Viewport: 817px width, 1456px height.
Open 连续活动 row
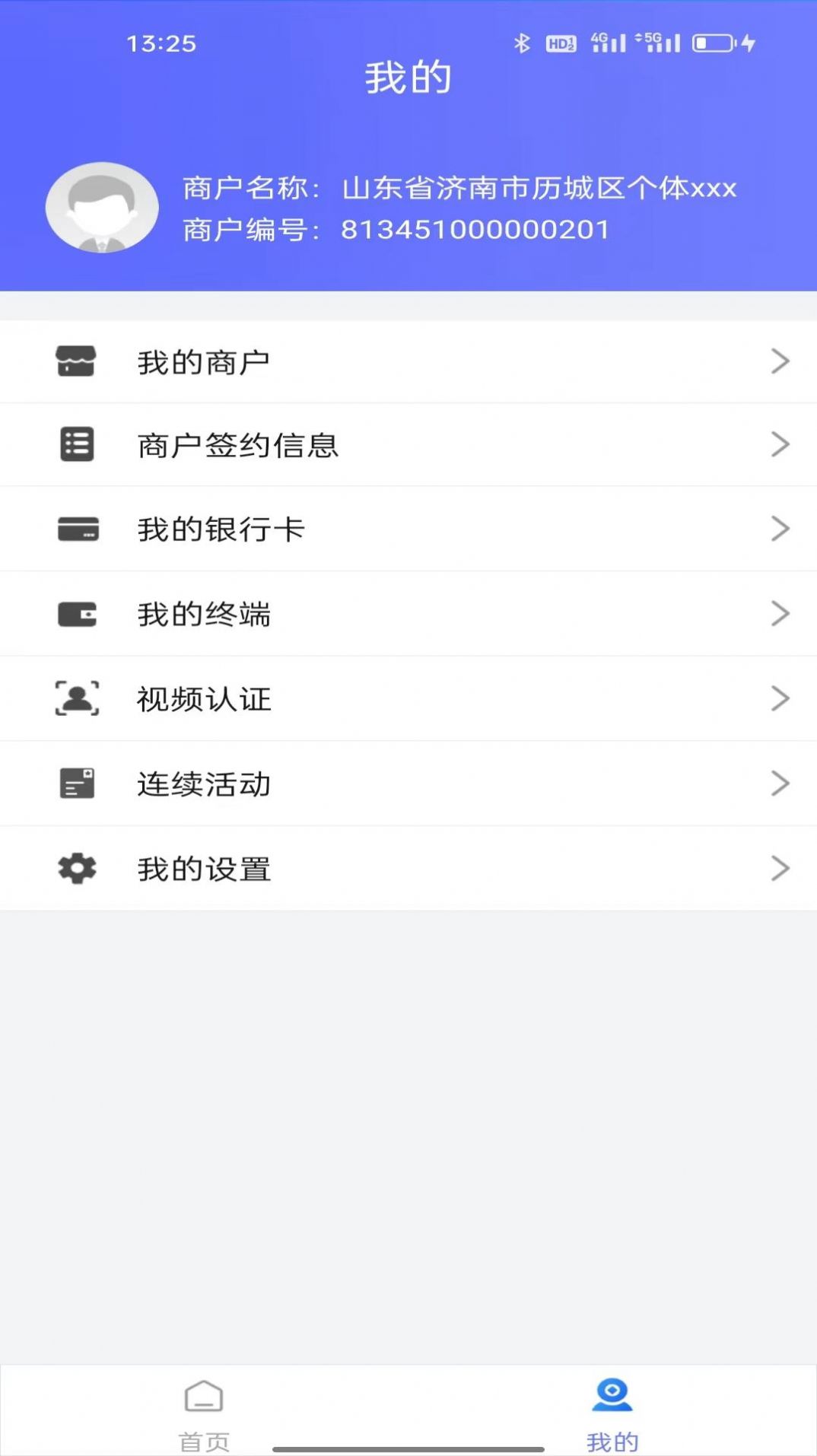[408, 784]
